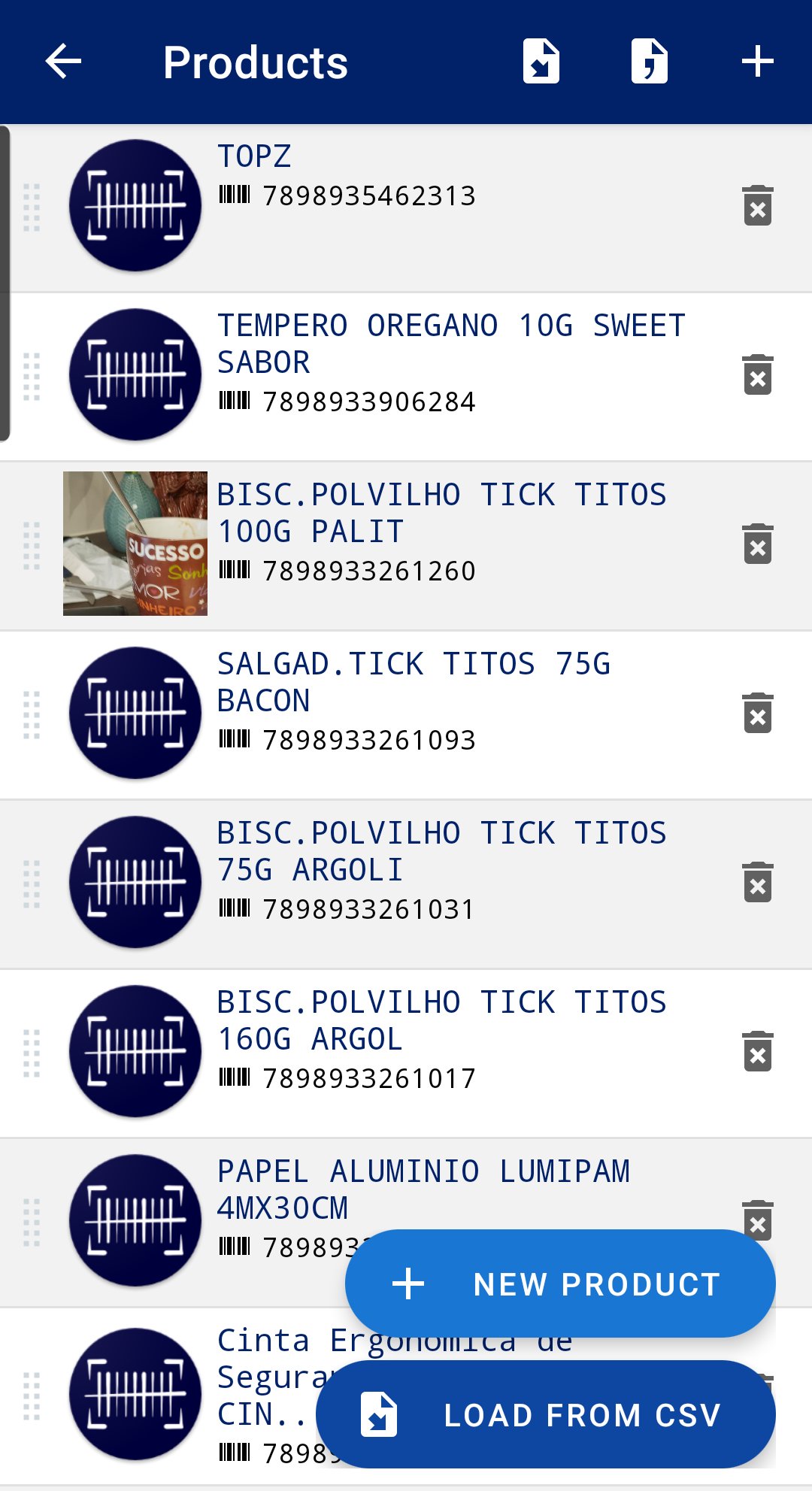Delete SALGAD.TICK TITOS 75G BACON

coord(757,713)
